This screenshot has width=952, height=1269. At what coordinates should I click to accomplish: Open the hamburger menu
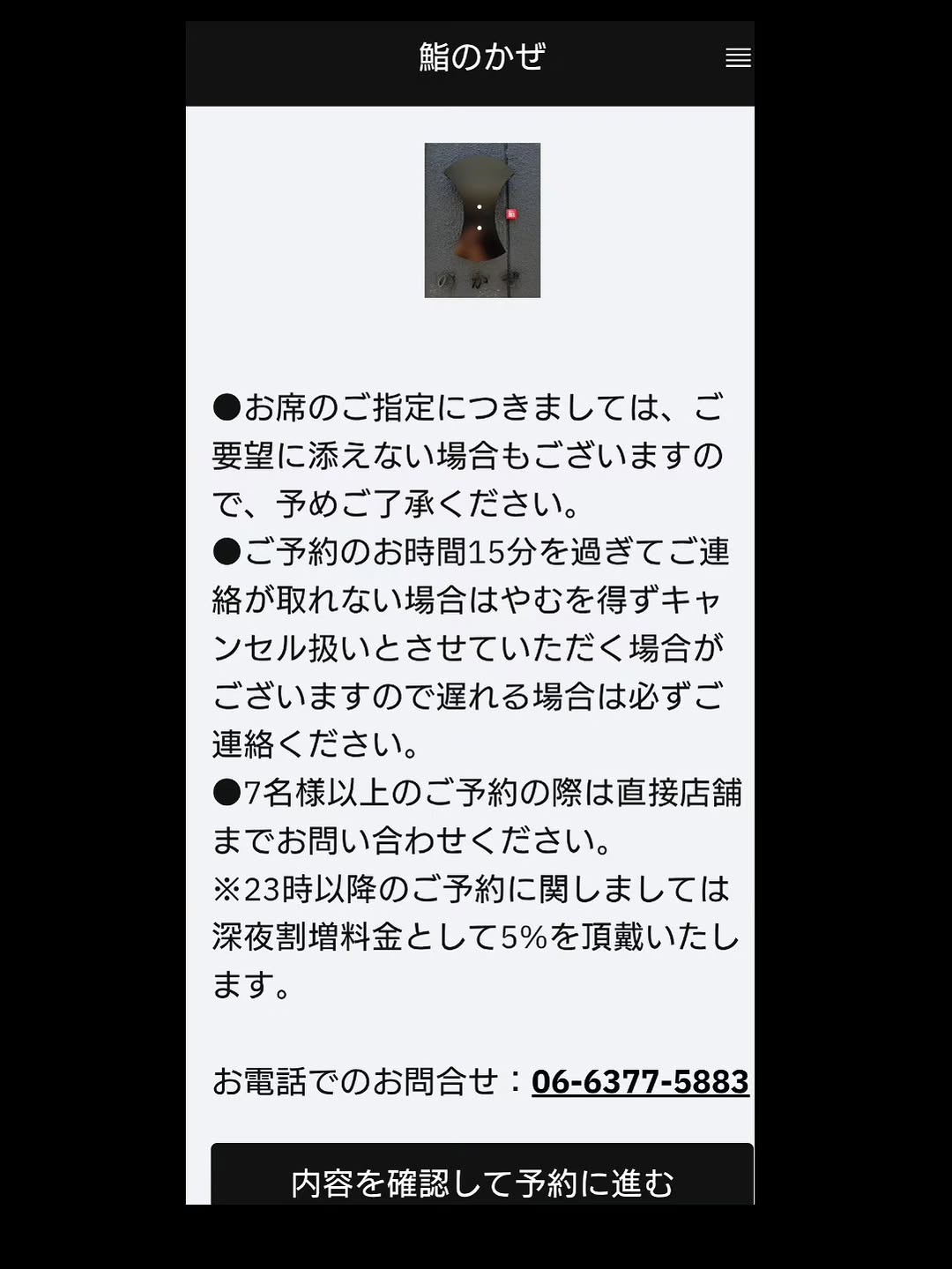737,58
